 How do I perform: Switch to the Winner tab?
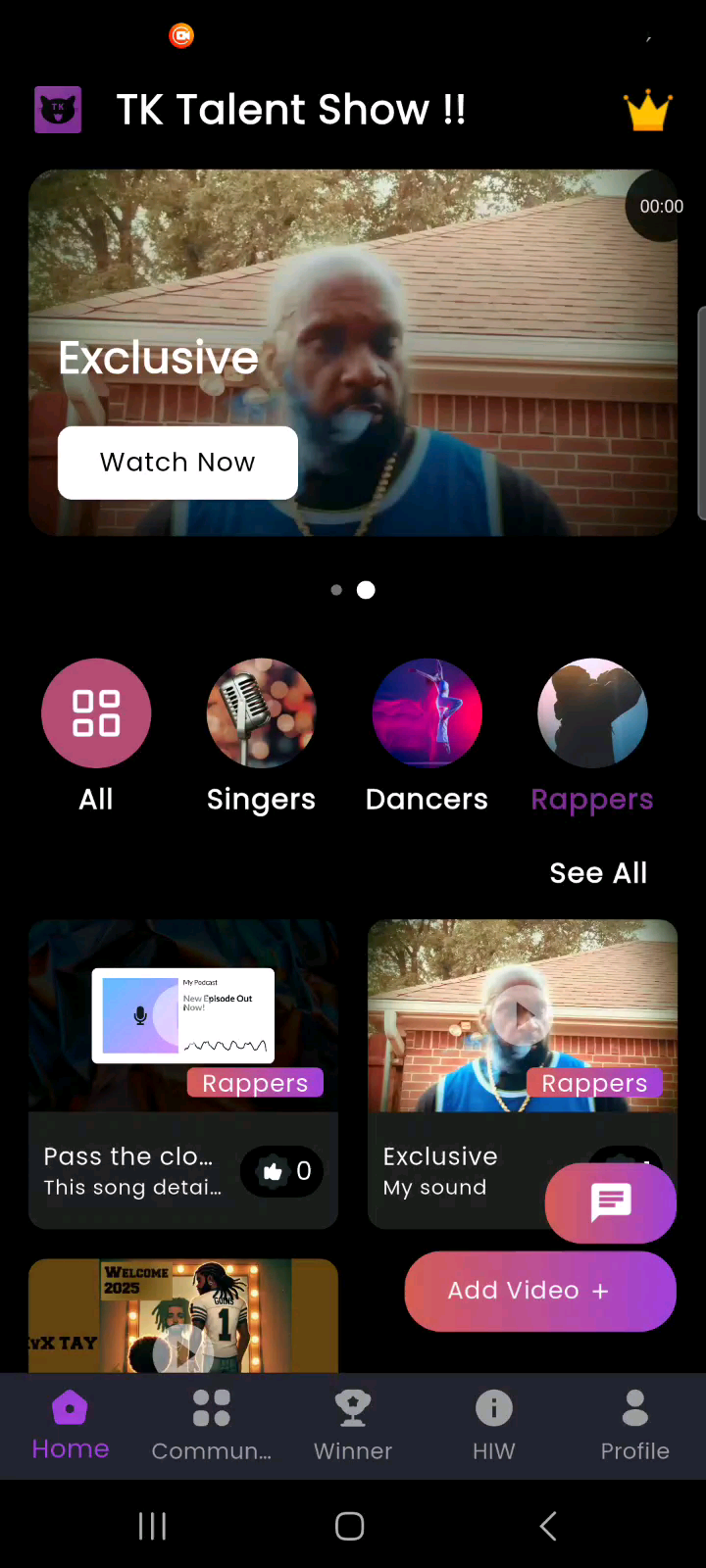[353, 1425]
